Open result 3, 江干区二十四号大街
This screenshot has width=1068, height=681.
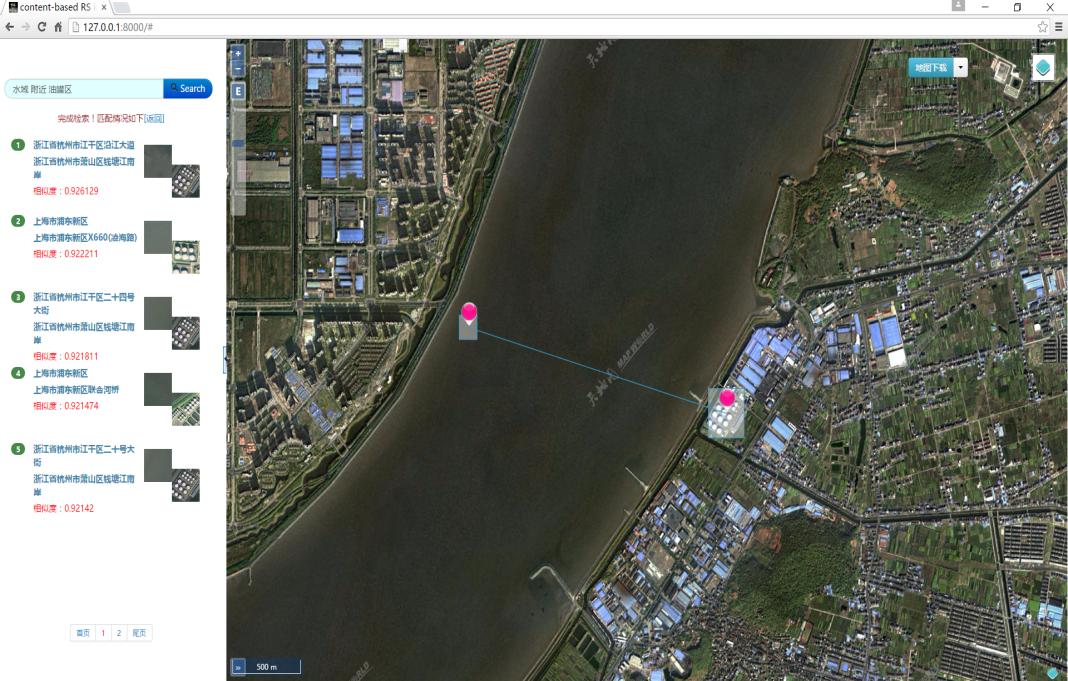84,297
